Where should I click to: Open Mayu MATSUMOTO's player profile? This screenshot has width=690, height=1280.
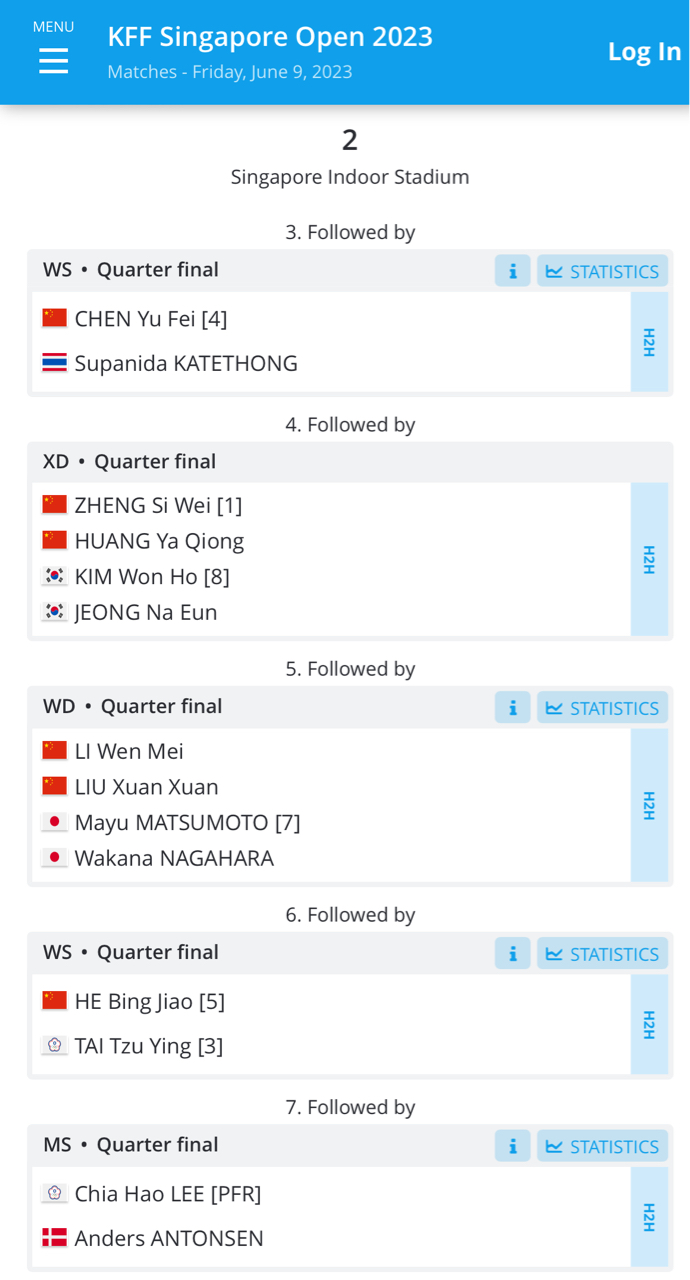tap(187, 822)
